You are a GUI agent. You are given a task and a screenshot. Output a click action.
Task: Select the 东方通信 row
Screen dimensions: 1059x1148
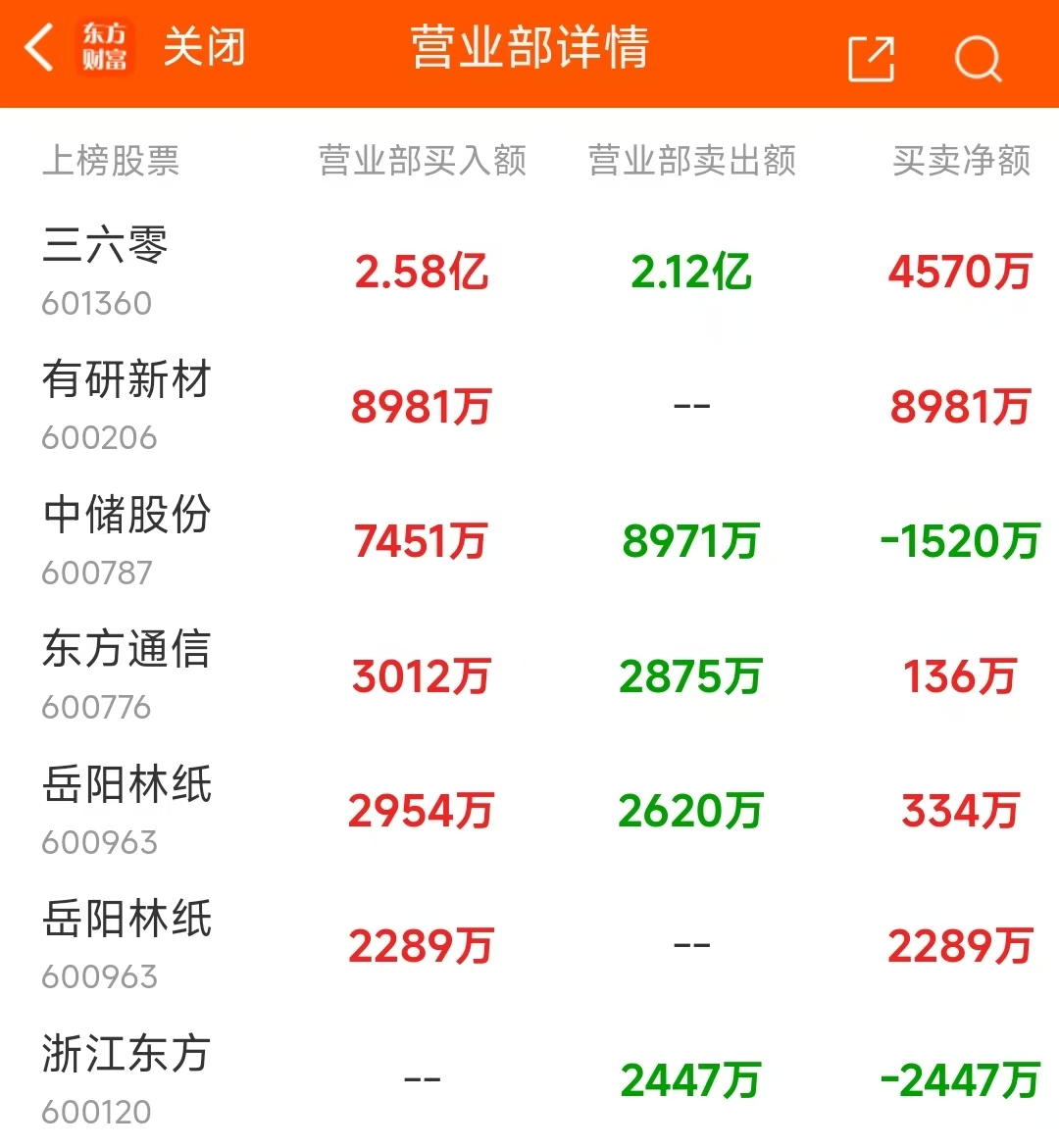click(x=127, y=653)
